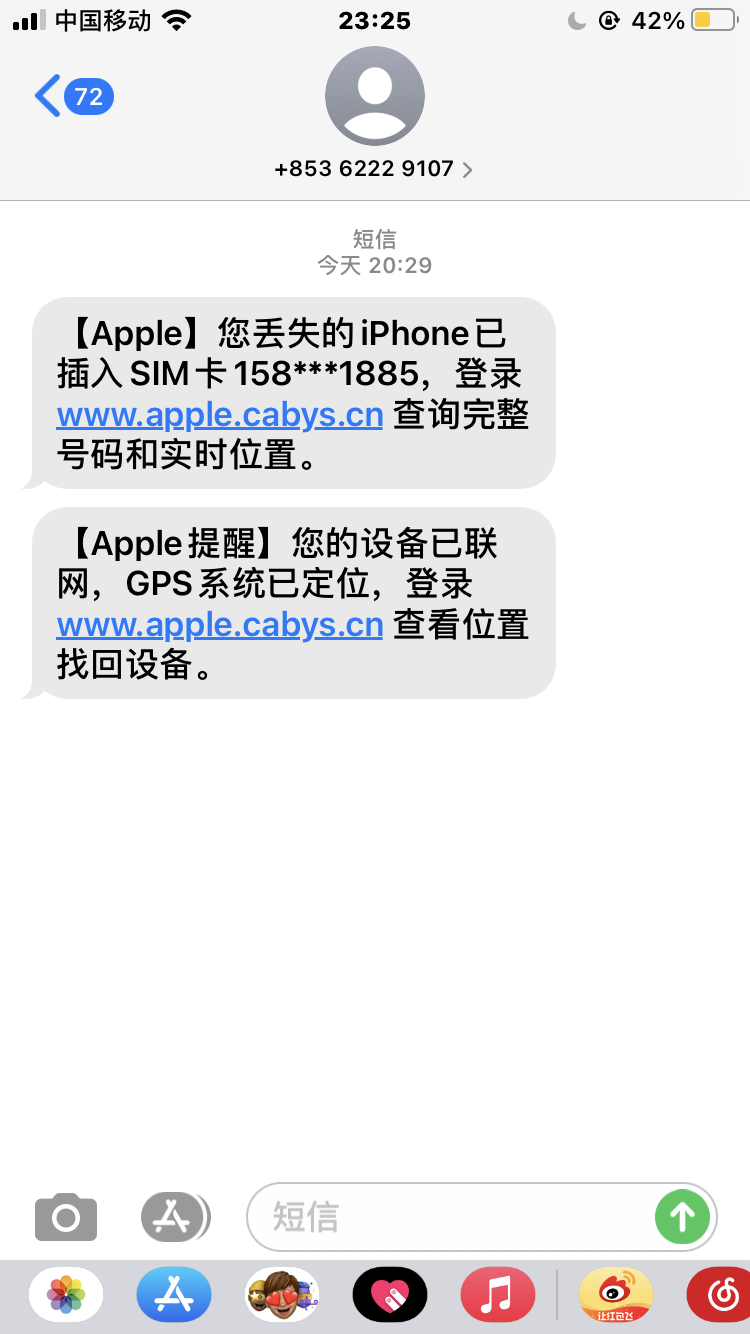Open the camera to attach a photo
The image size is (750, 1334).
(x=66, y=1217)
